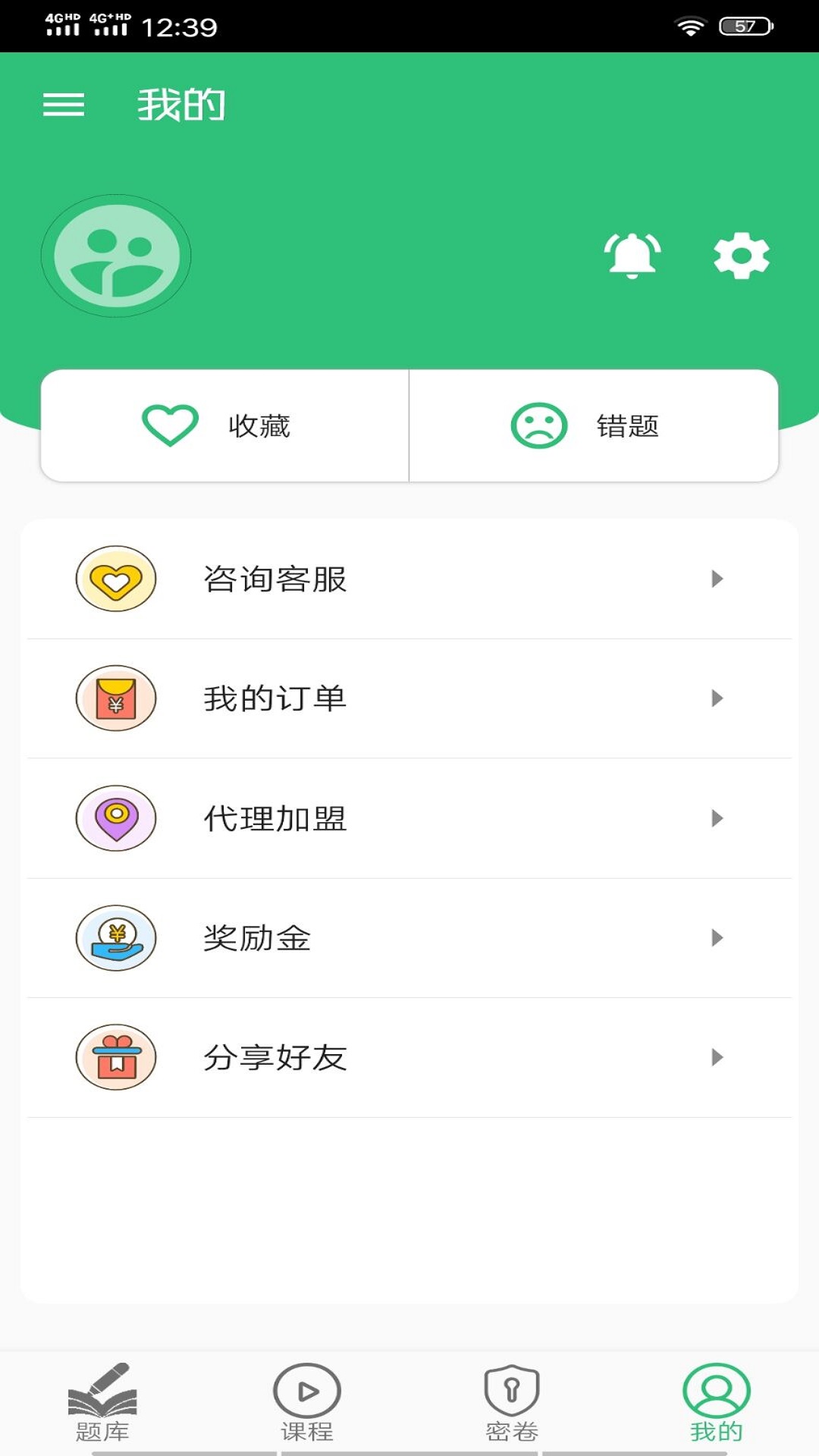Open the settings gear icon

tap(739, 256)
